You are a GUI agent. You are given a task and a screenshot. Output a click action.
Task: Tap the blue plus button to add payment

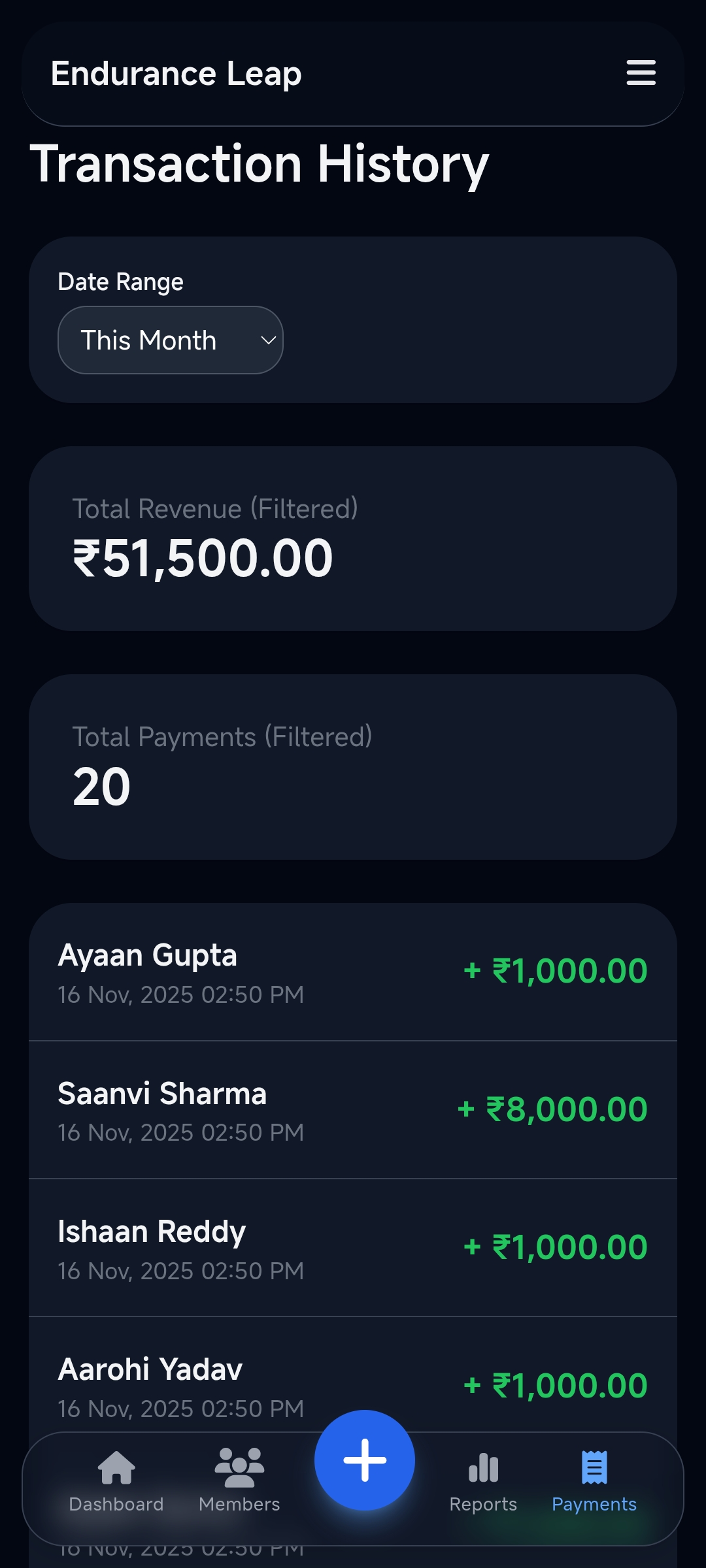click(x=365, y=1460)
